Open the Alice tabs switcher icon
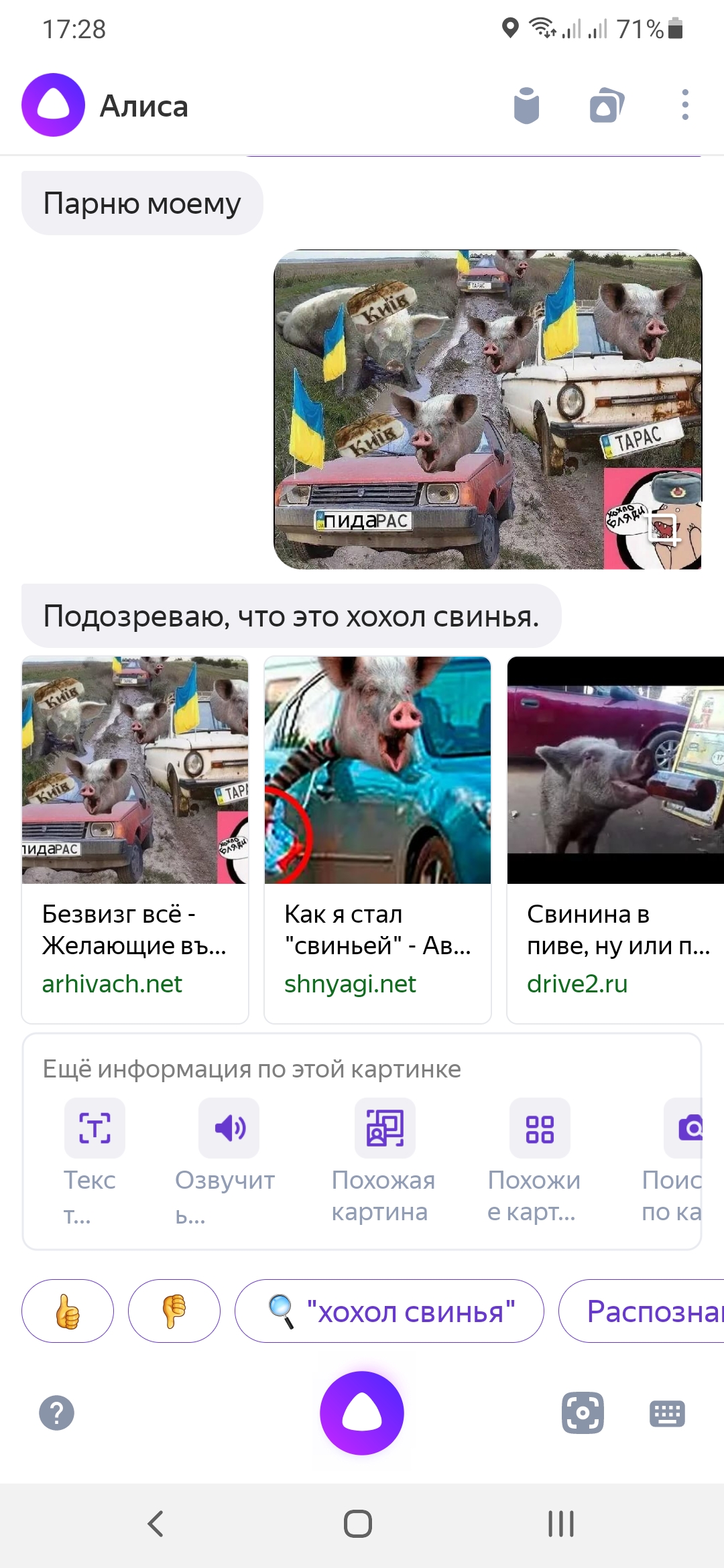The image size is (724, 1568). point(607,106)
